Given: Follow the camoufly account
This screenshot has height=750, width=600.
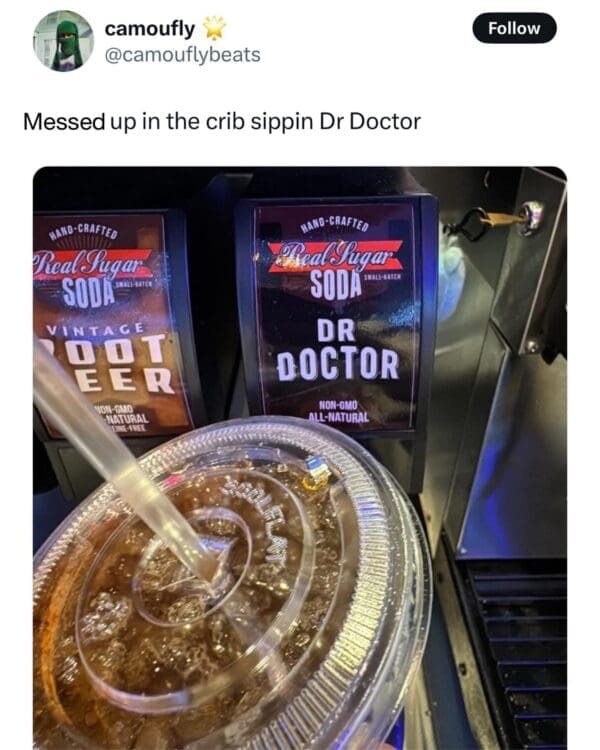Looking at the screenshot, I should (514, 28).
